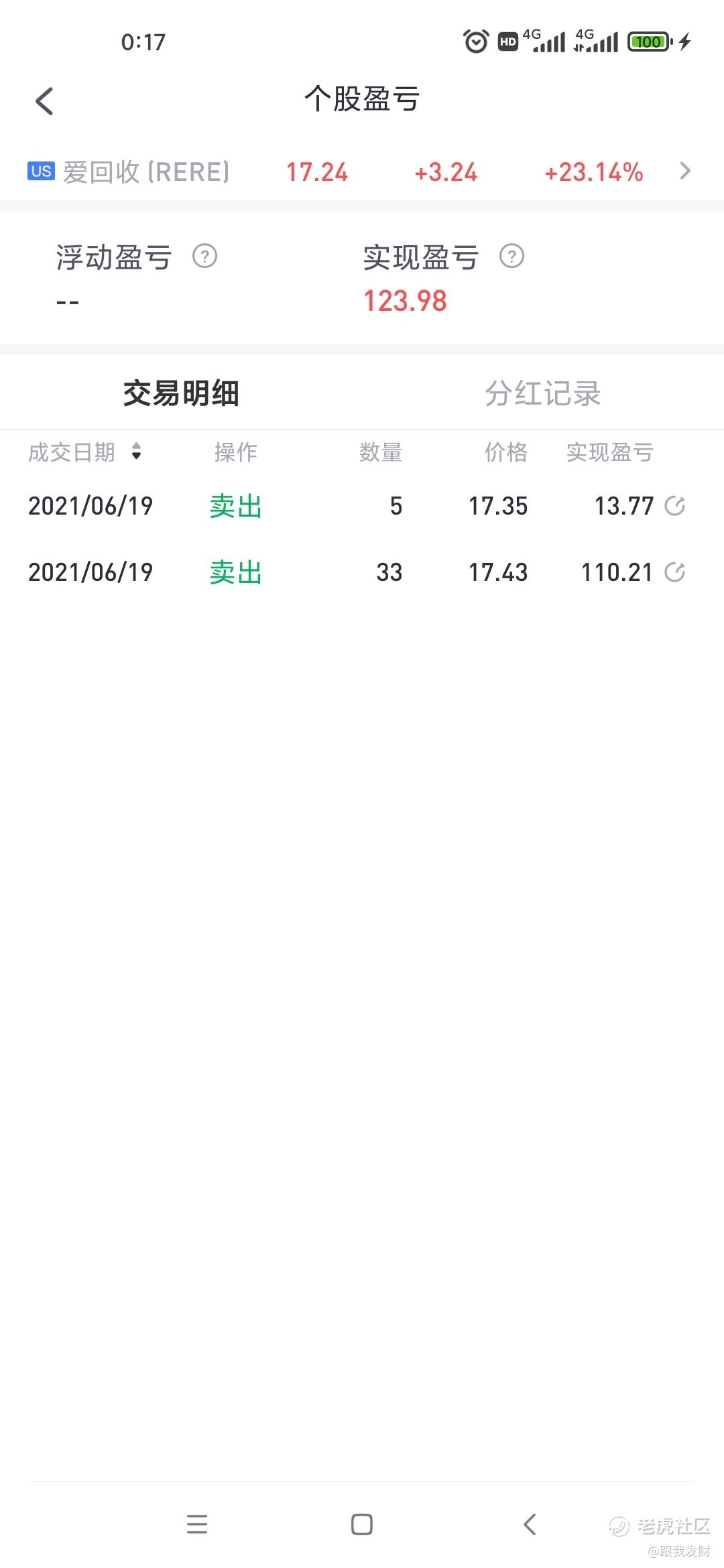Show help for 浮动盈亏
The height and width of the screenshot is (1568, 724).
pos(204,256)
